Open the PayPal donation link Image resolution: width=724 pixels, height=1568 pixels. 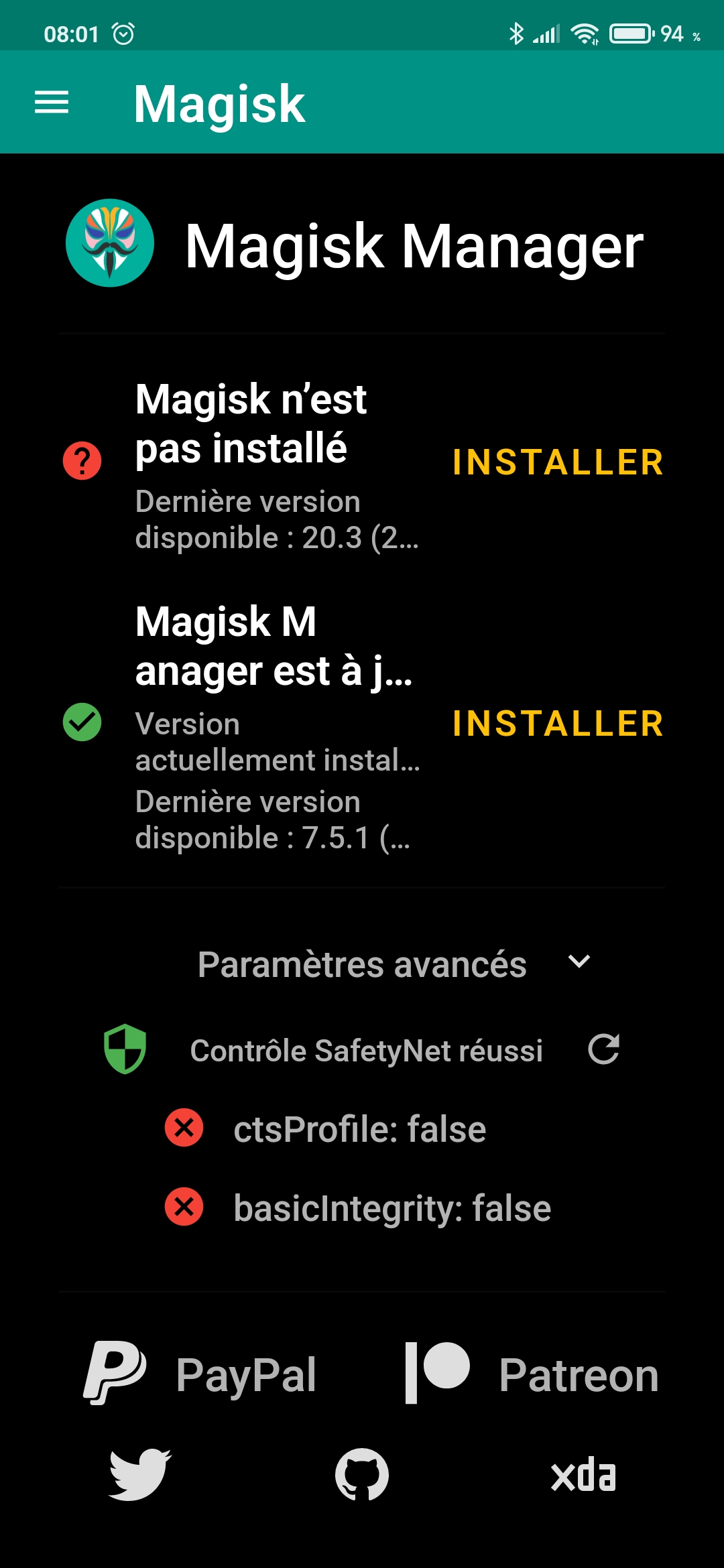[200, 1374]
